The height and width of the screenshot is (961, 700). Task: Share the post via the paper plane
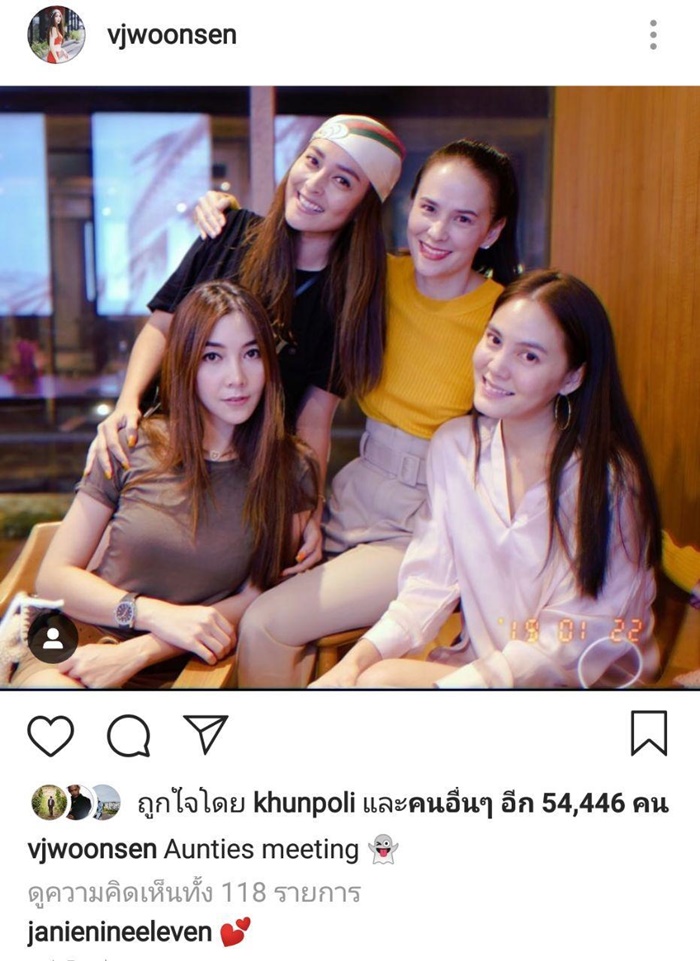206,735
